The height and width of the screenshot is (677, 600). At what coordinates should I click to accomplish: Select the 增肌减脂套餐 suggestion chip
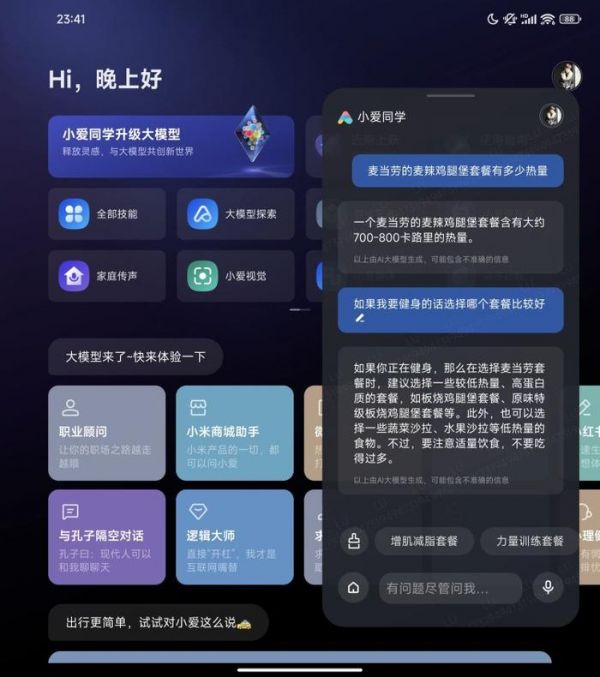point(424,541)
